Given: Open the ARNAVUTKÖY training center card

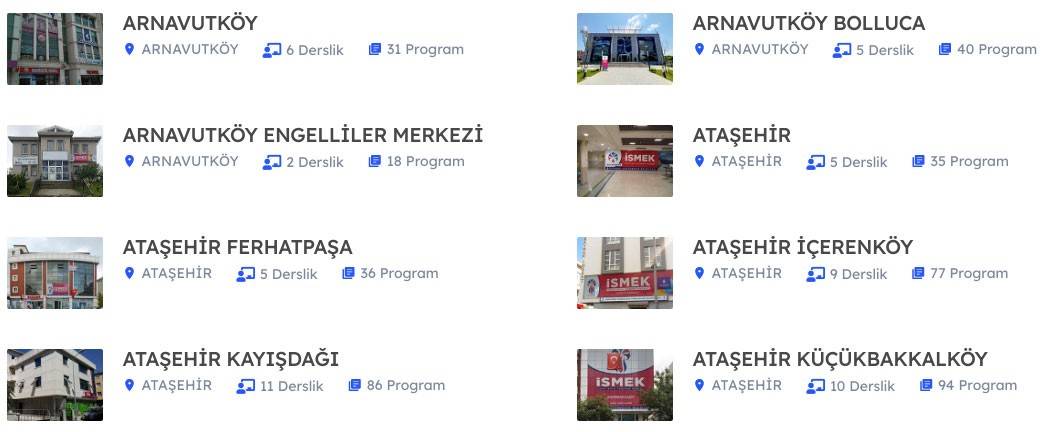Looking at the screenshot, I should (190, 23).
